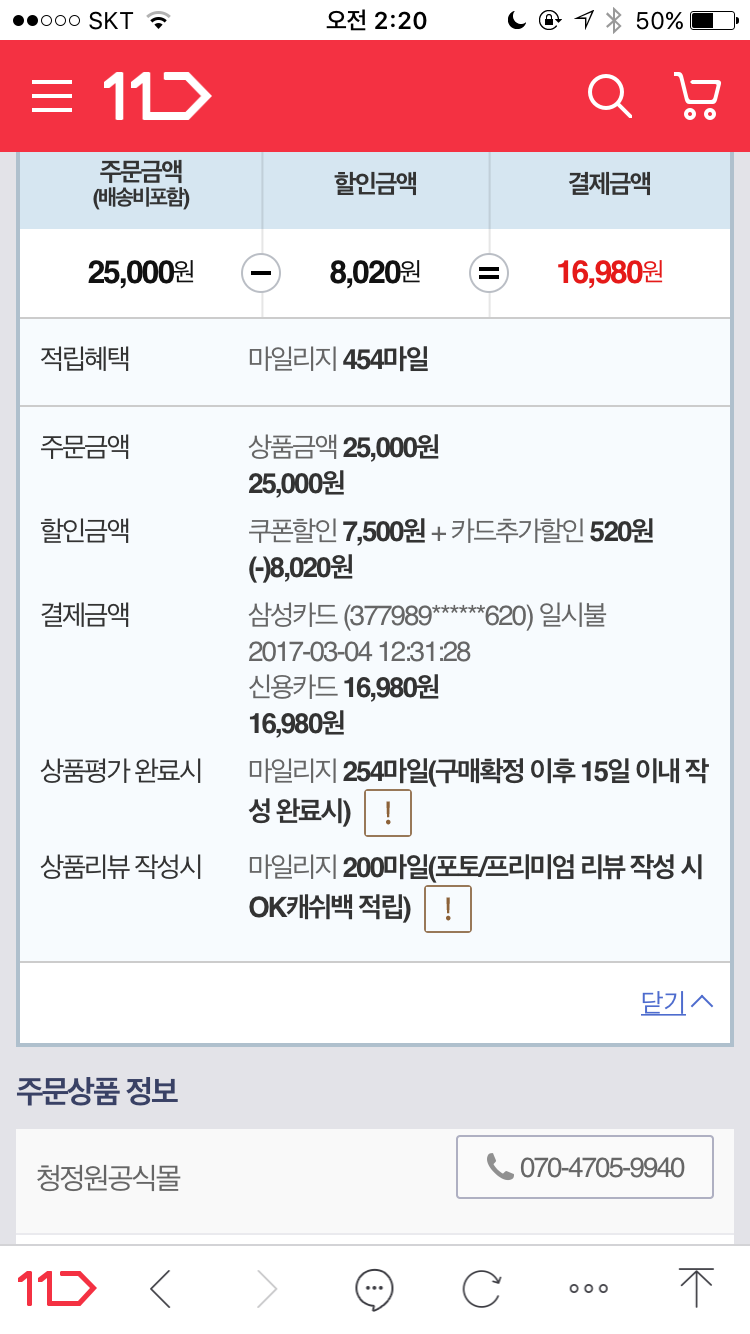750x1334 pixels.
Task: Tap the 11st logo in the header
Action: (157, 97)
